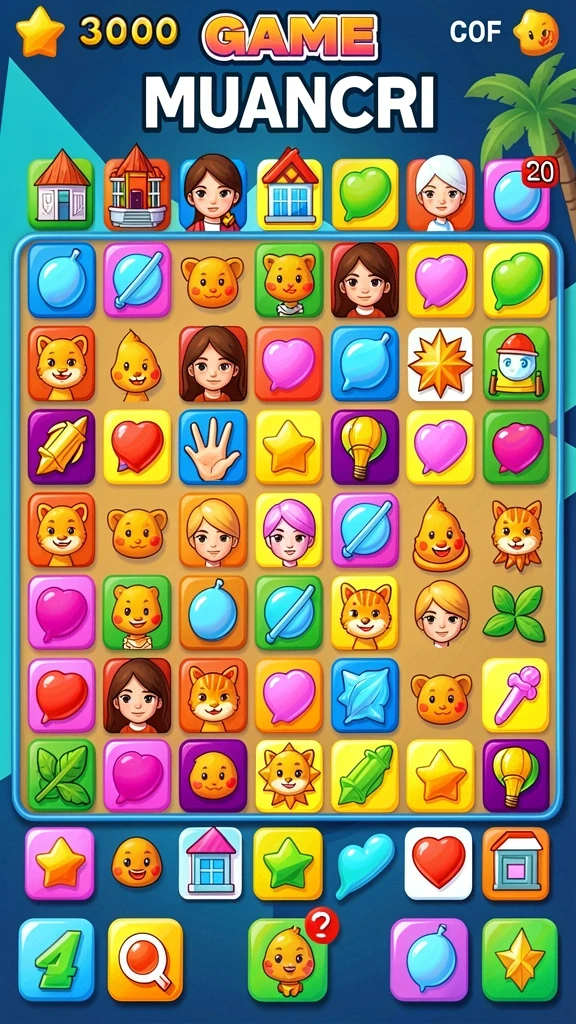
Task: Select the orange starburst on white tile
Action: pyautogui.click(x=440, y=364)
